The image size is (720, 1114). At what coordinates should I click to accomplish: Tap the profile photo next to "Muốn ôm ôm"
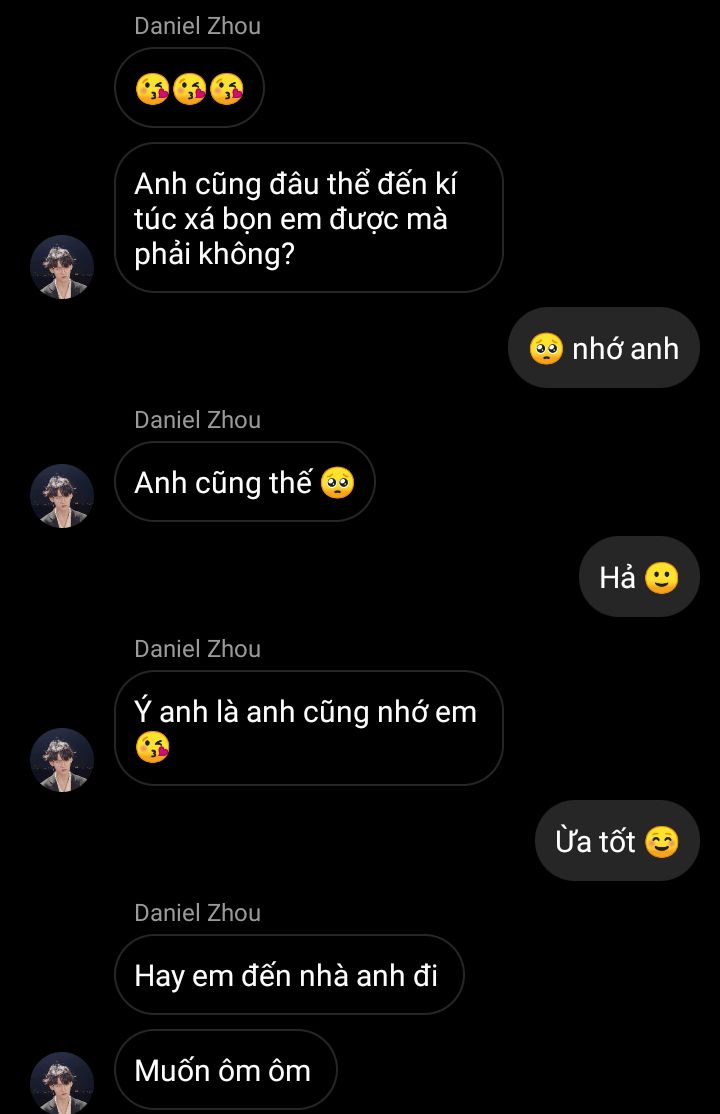tap(62, 1083)
